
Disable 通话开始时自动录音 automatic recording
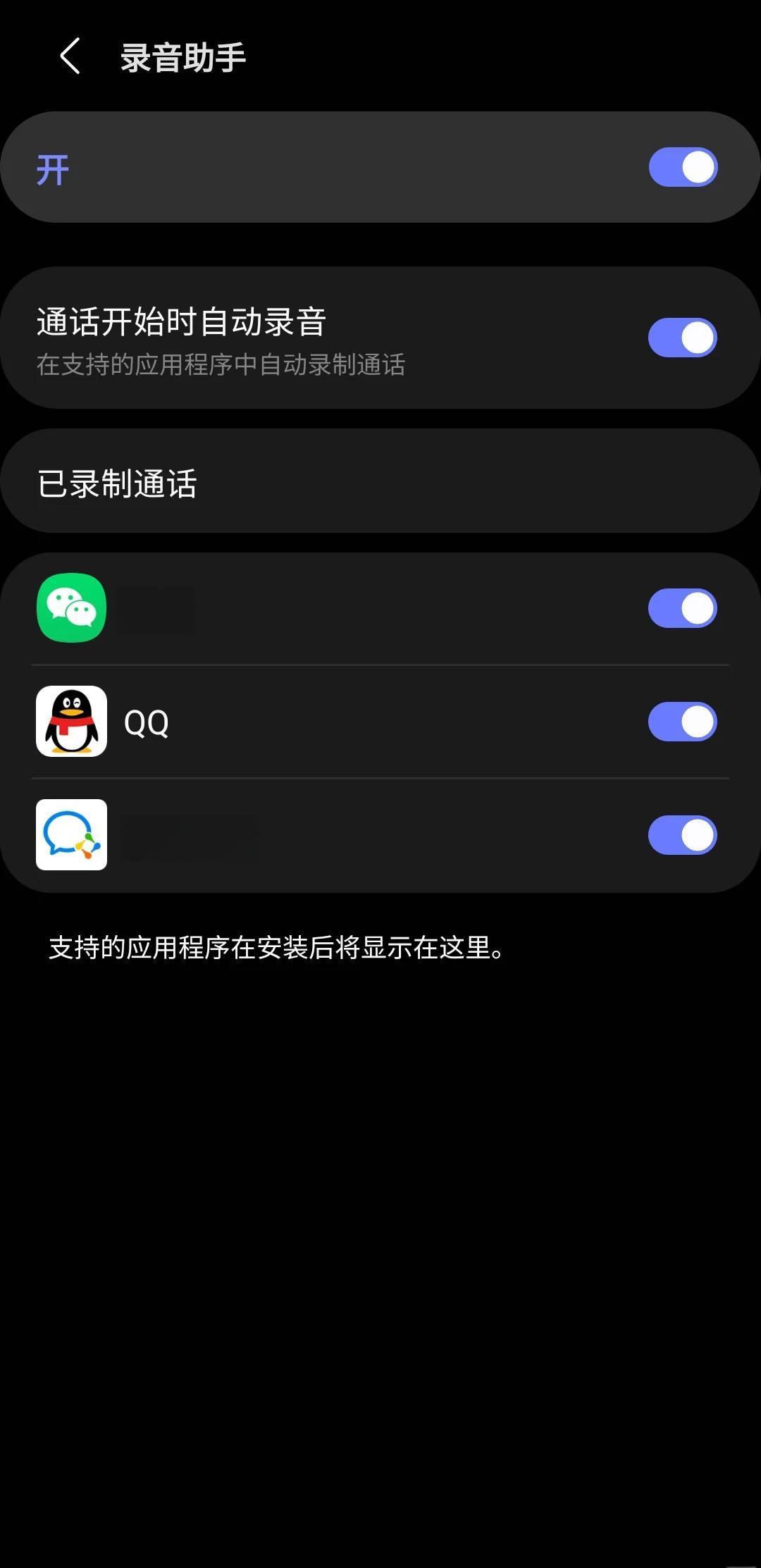682,338
